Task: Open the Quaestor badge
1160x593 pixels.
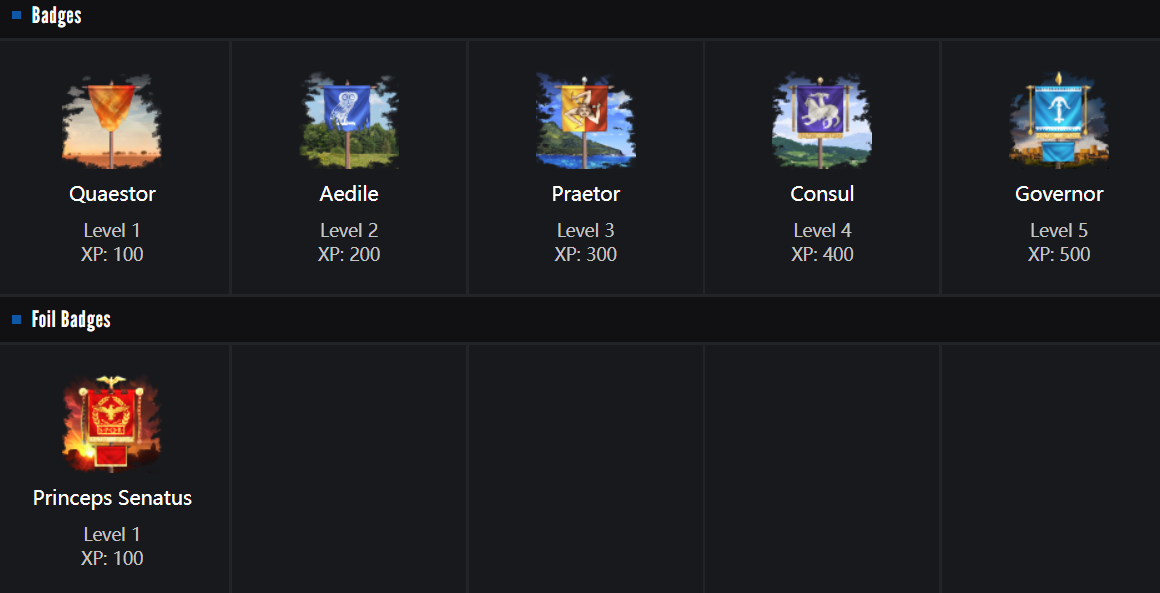Action: 112,122
